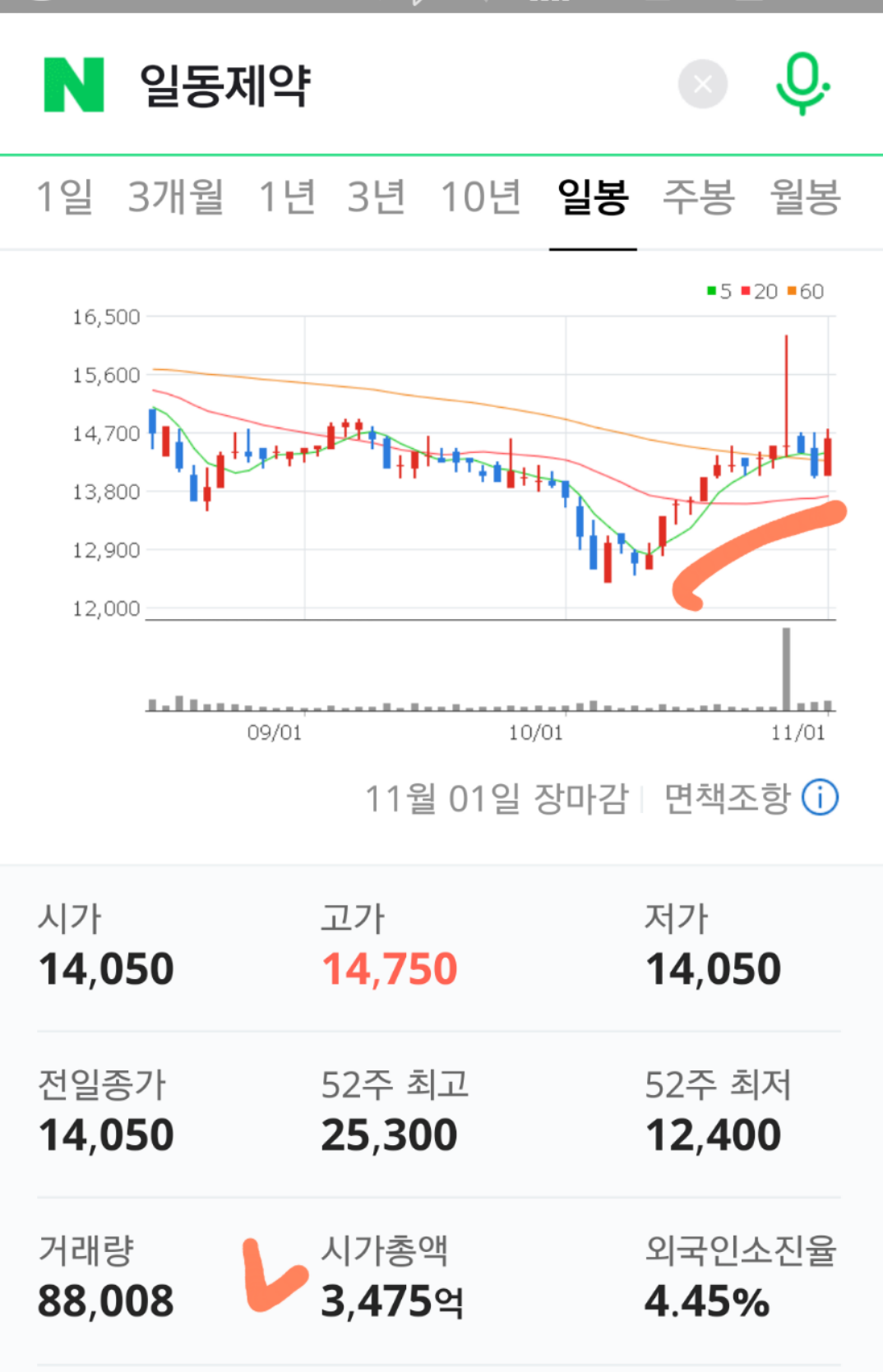Image resolution: width=883 pixels, height=1372 pixels.
Task: Select the 3년 chart period
Action: pos(376,197)
